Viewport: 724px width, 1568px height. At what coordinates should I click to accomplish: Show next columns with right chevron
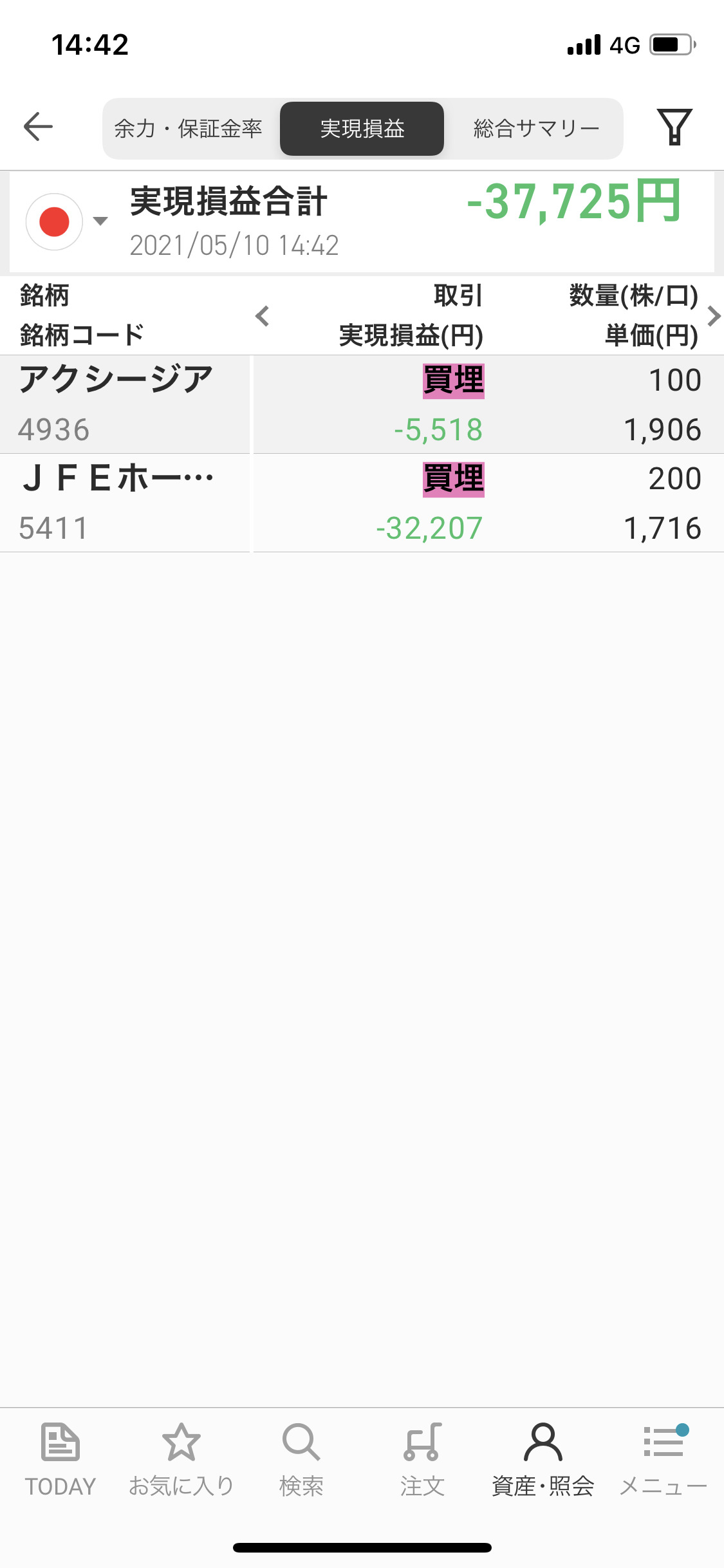coord(713,316)
